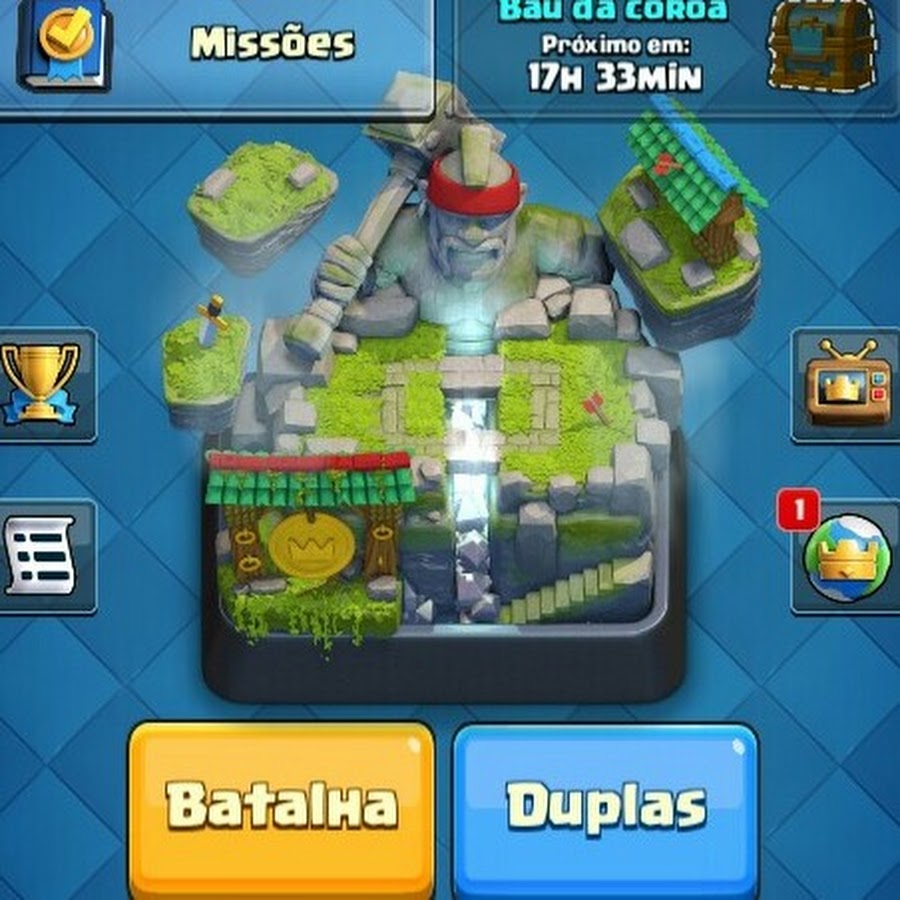Start a match with Batalha
Viewport: 900px width, 900px height.
pos(281,806)
